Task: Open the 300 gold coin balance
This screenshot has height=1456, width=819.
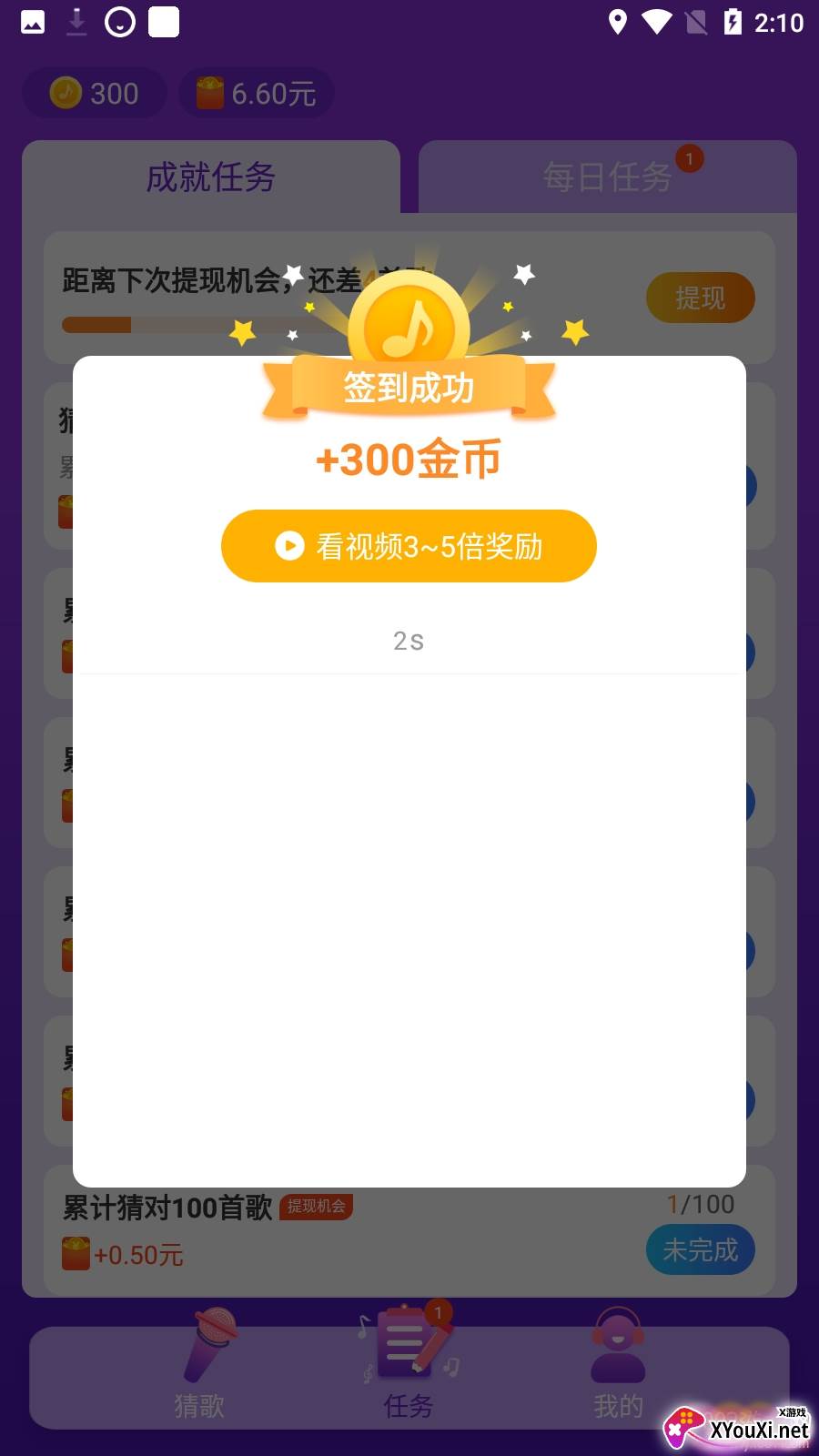Action: pyautogui.click(x=95, y=93)
